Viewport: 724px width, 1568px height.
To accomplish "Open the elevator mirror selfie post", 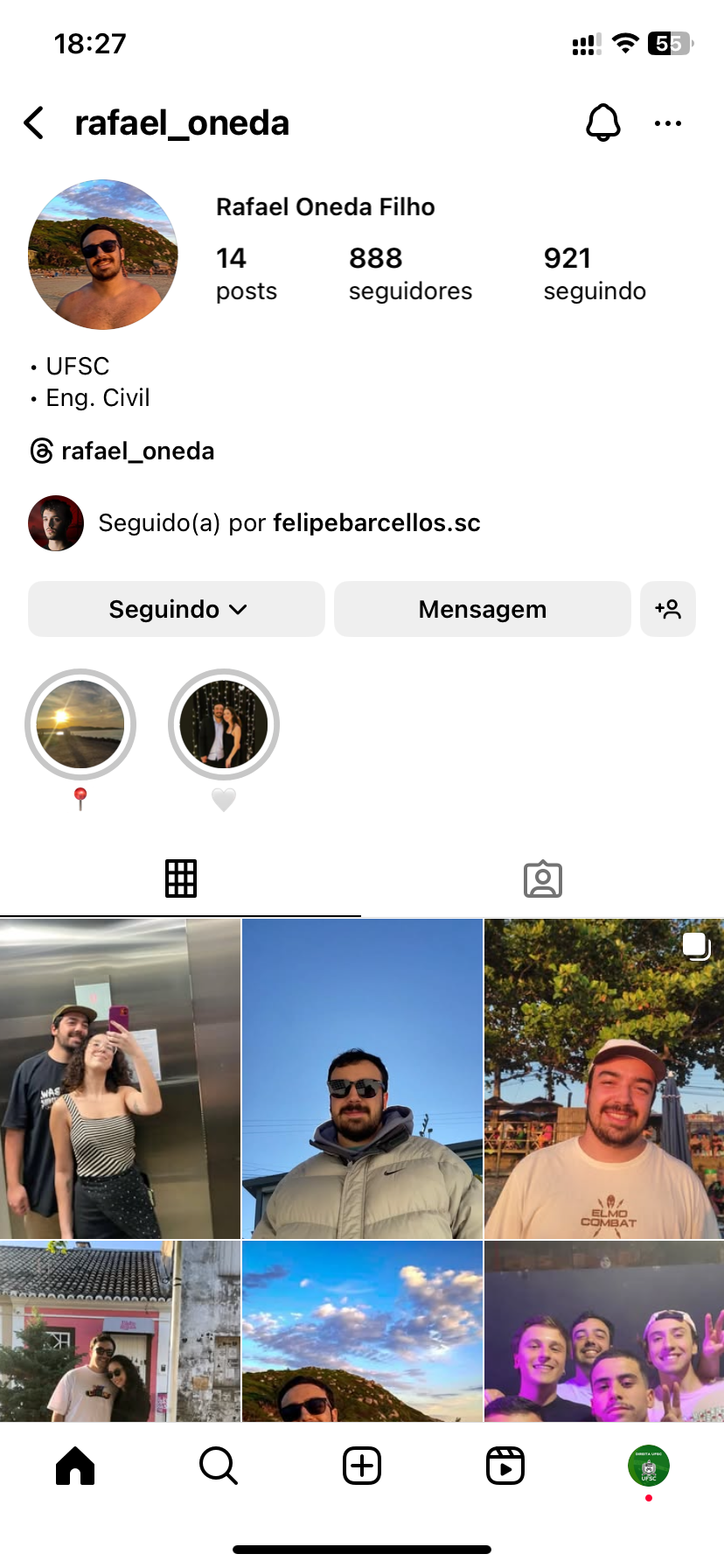I will [x=120, y=1078].
